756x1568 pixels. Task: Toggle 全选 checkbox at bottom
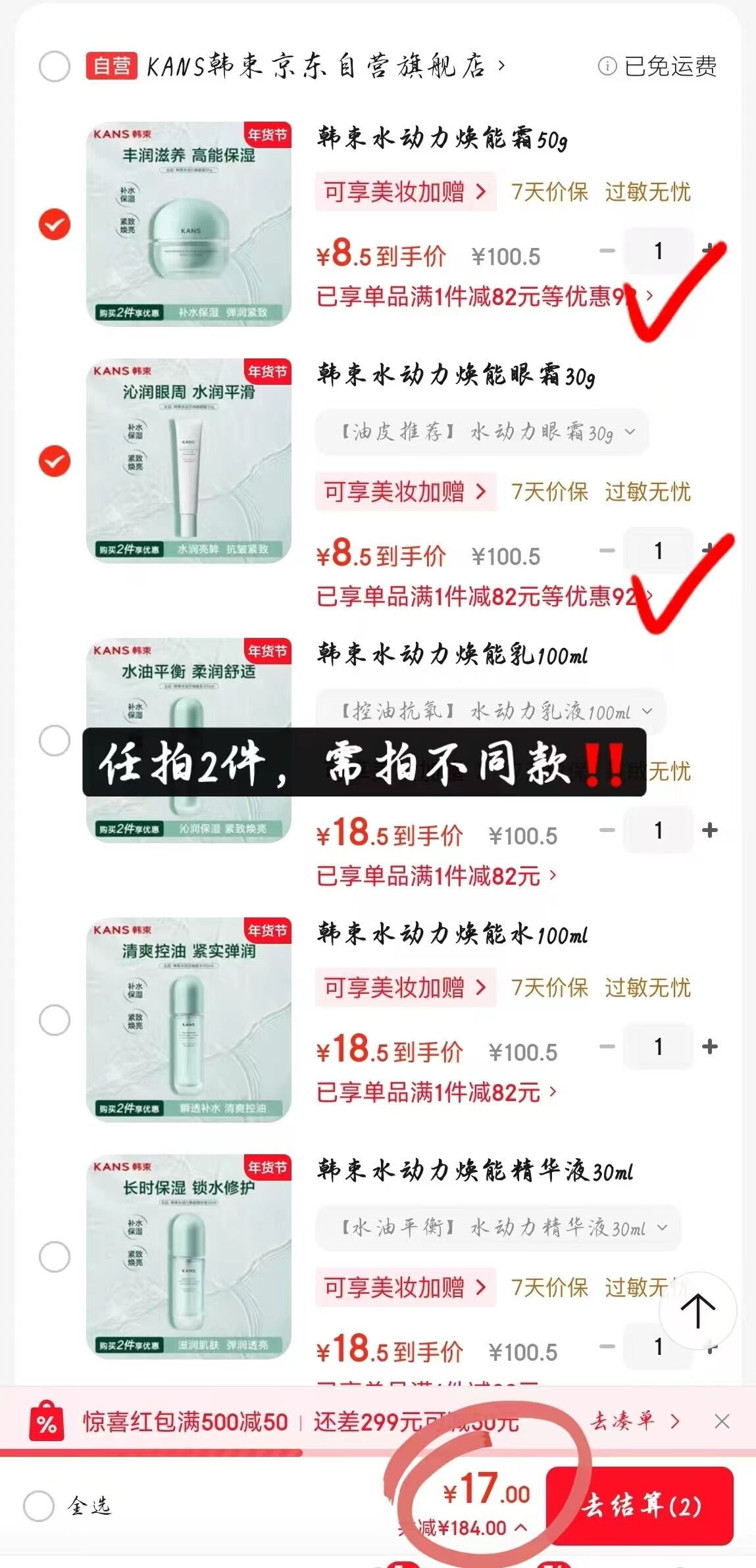(39, 1506)
